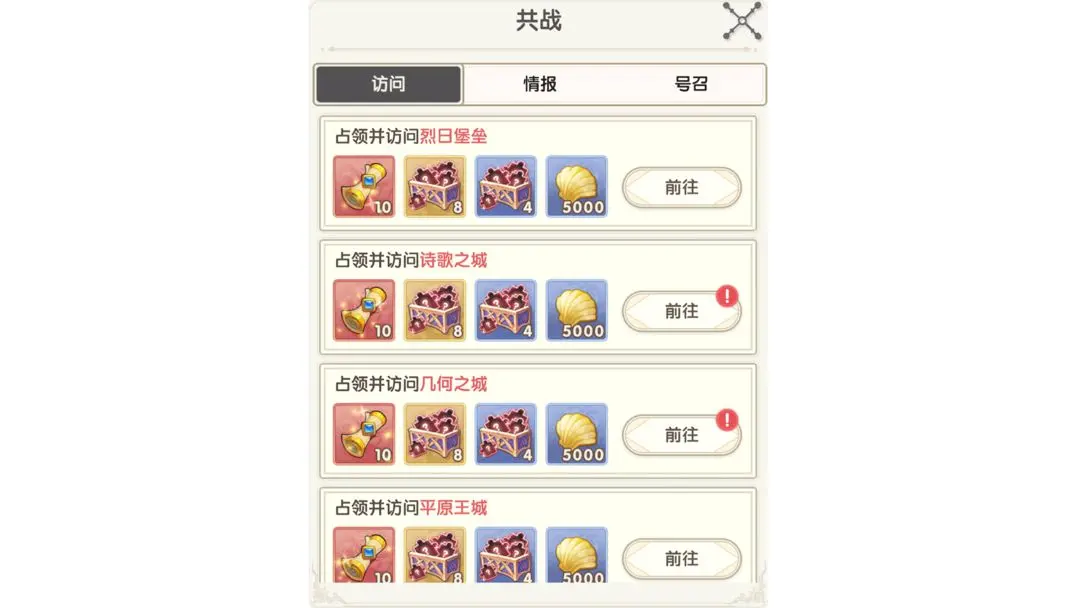This screenshot has height=608, width=1080.
Task: Close the 共战 panel
Action: (741, 21)
